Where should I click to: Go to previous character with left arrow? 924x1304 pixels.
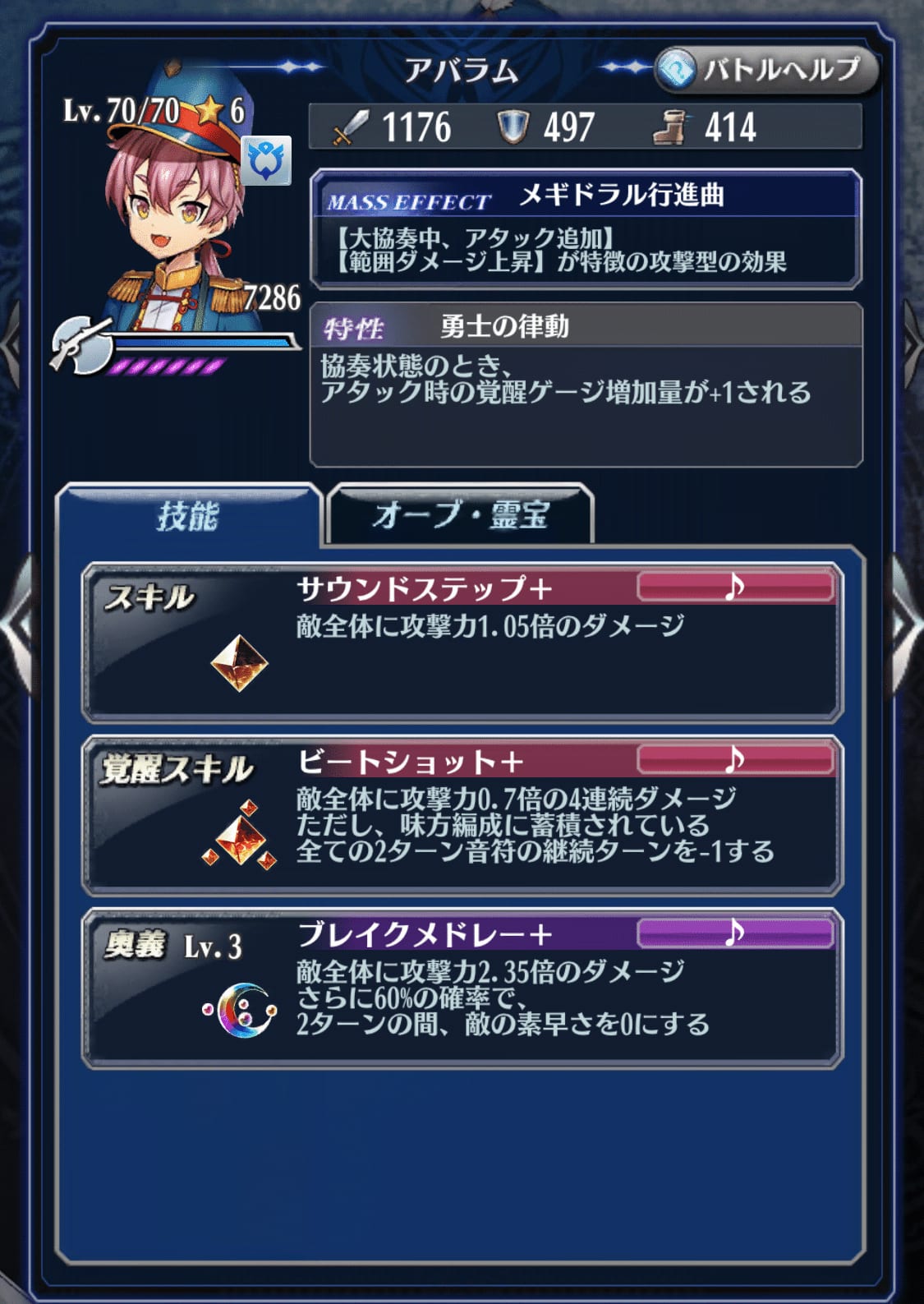[x=16, y=626]
